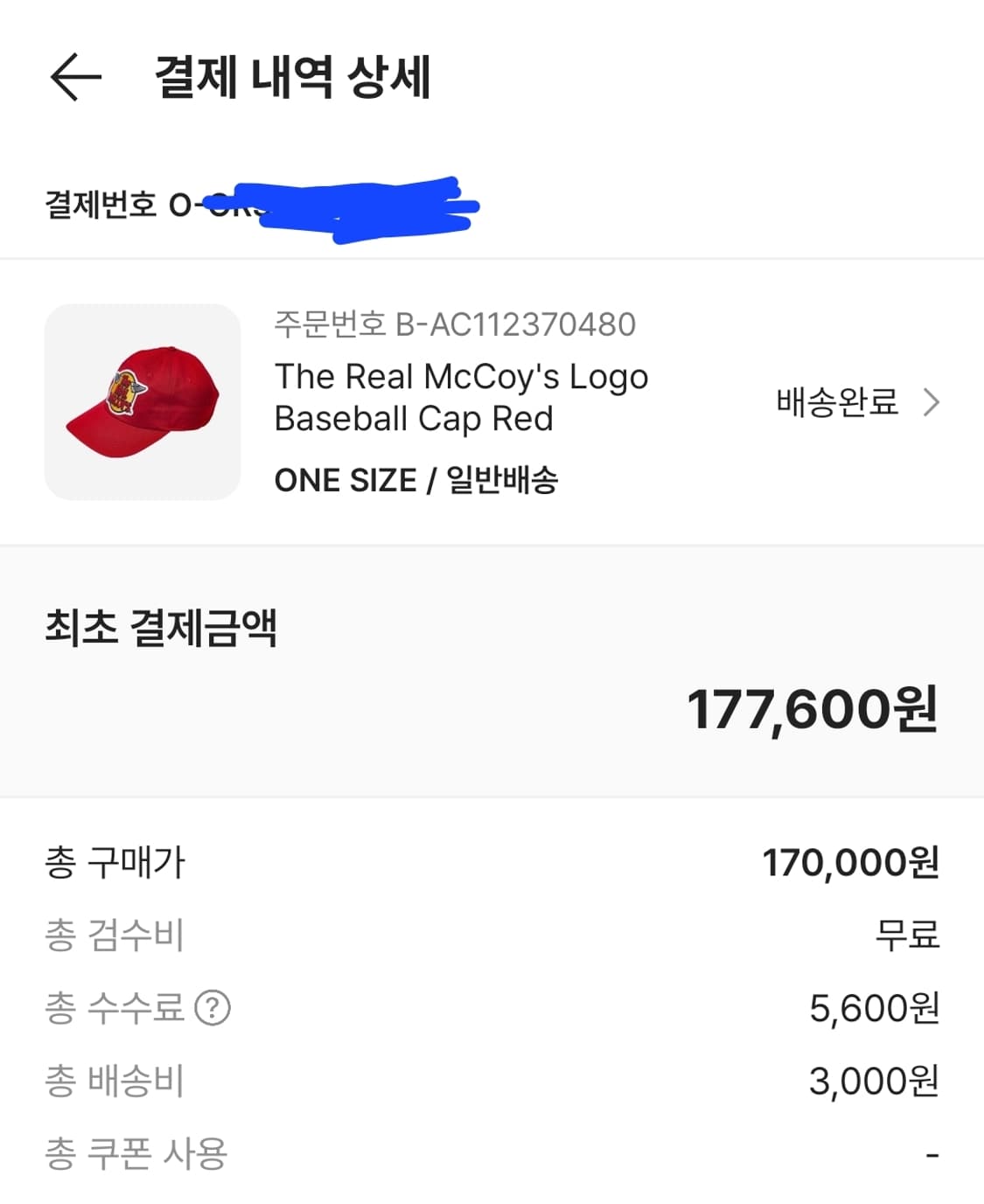Click the ONE SIZE option label
Viewport: 984px width, 1204px height.
(x=345, y=478)
